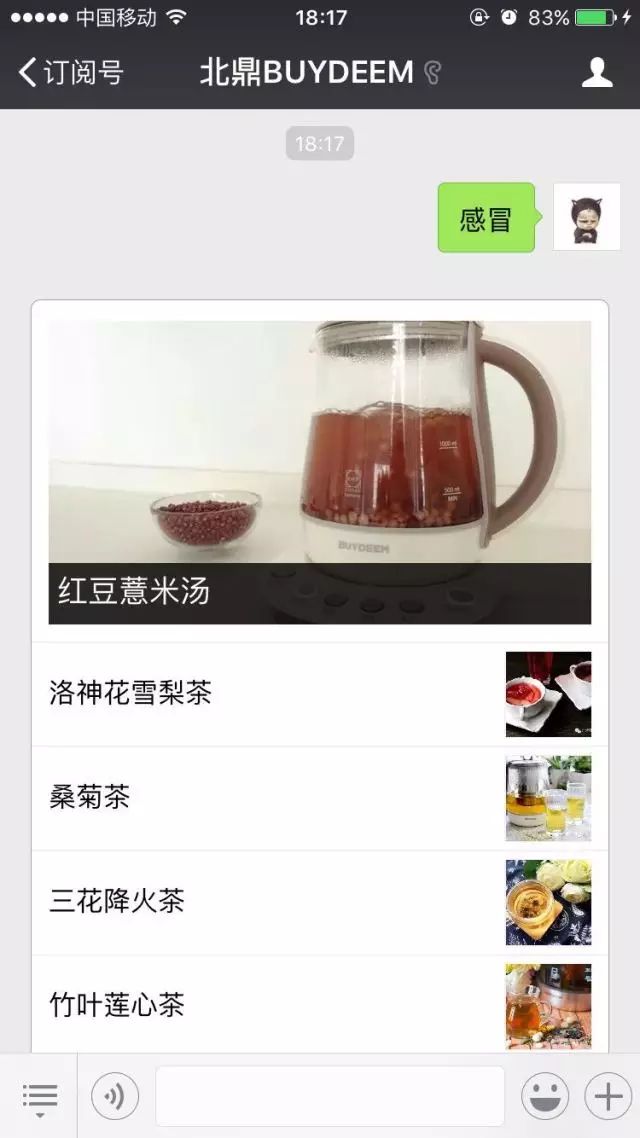
Task: Switch to voice message input
Action: point(115,1097)
